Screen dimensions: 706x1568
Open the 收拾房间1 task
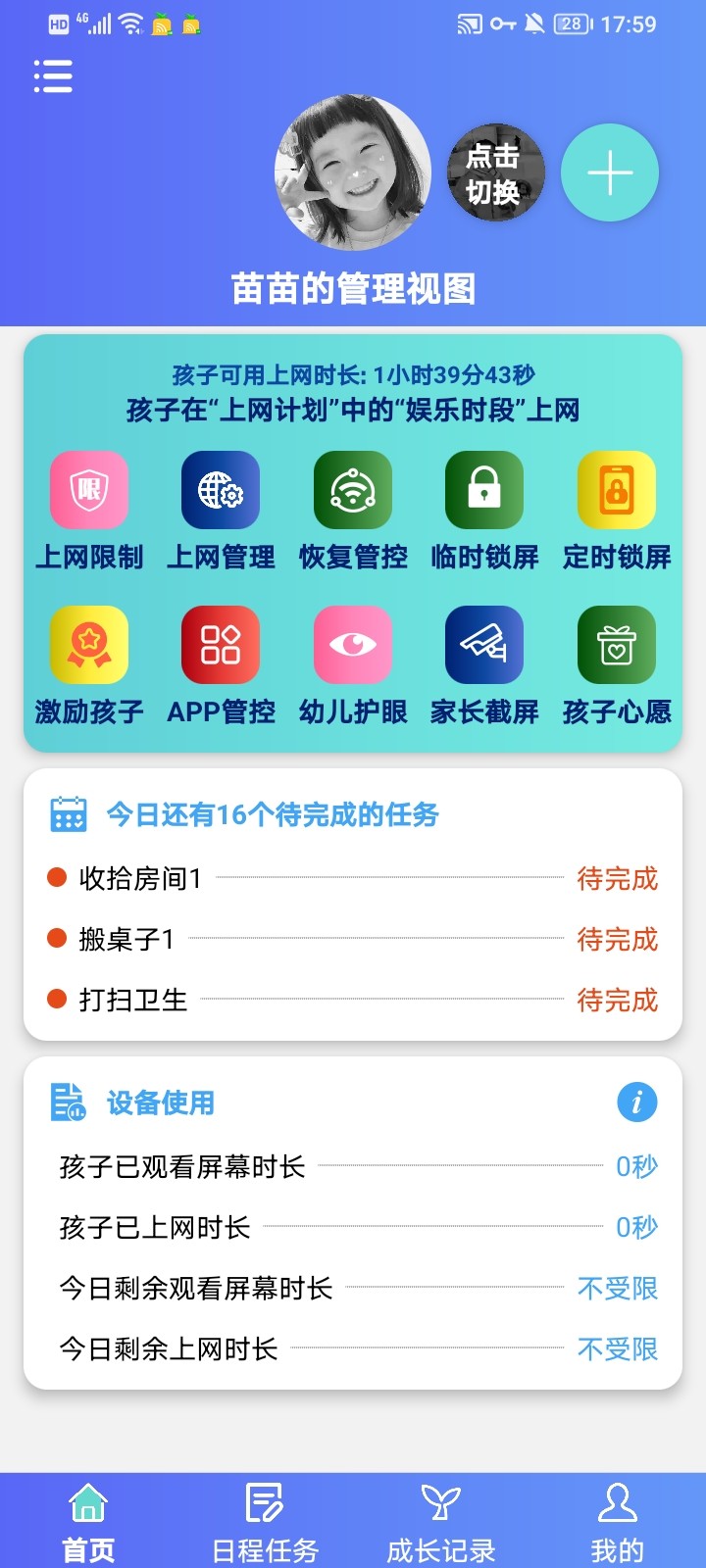(353, 878)
